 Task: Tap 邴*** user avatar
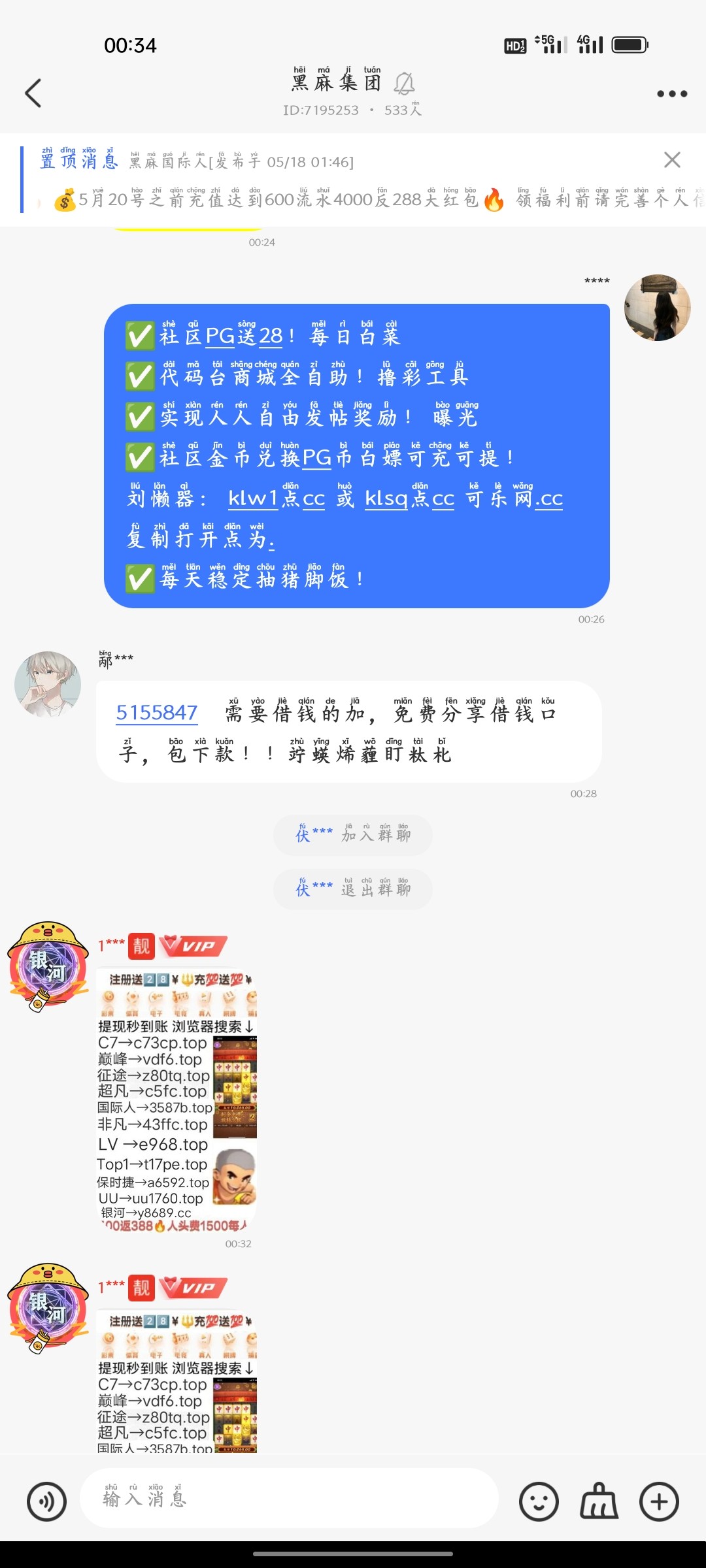pyautogui.click(x=47, y=681)
